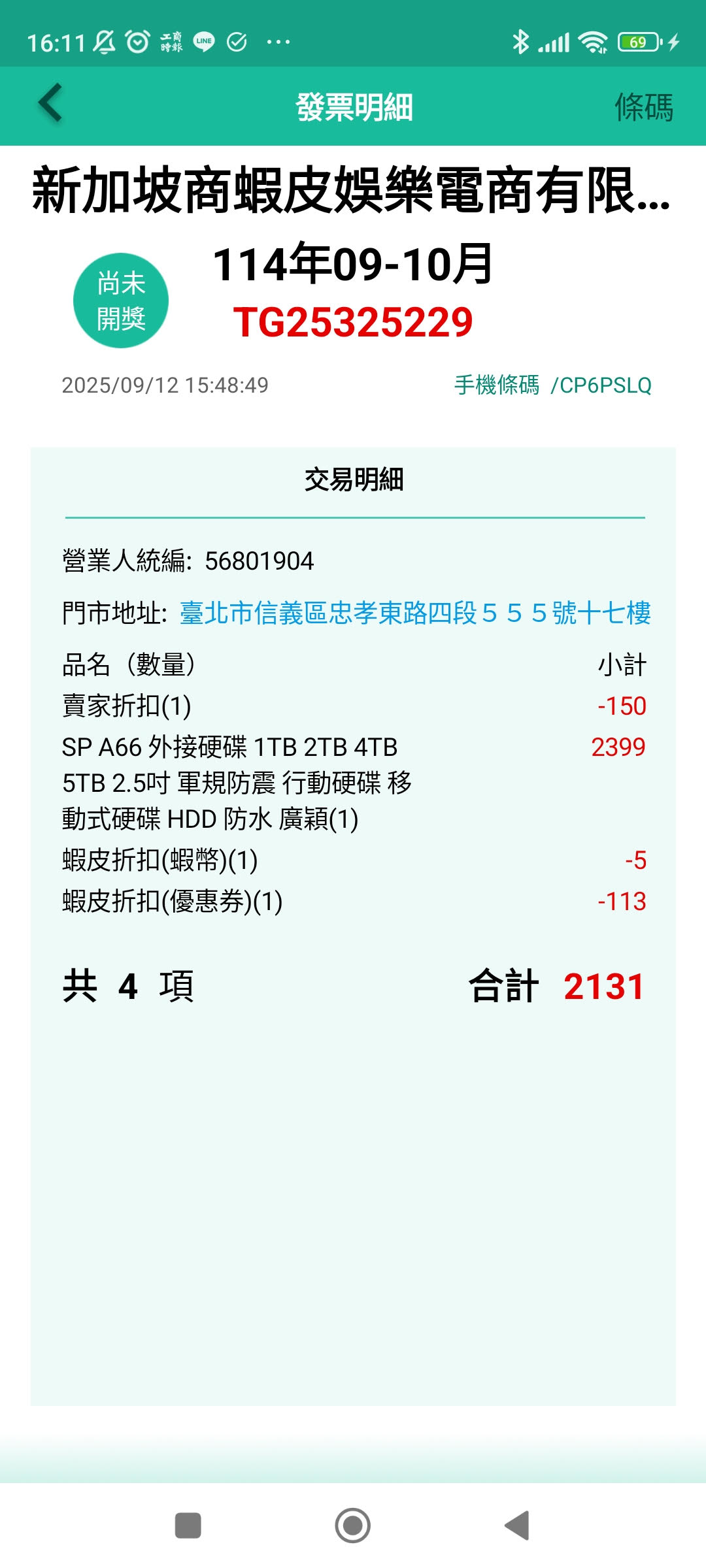Go back from the 發票明細 page
The image size is (706, 1568).
pyautogui.click(x=51, y=105)
